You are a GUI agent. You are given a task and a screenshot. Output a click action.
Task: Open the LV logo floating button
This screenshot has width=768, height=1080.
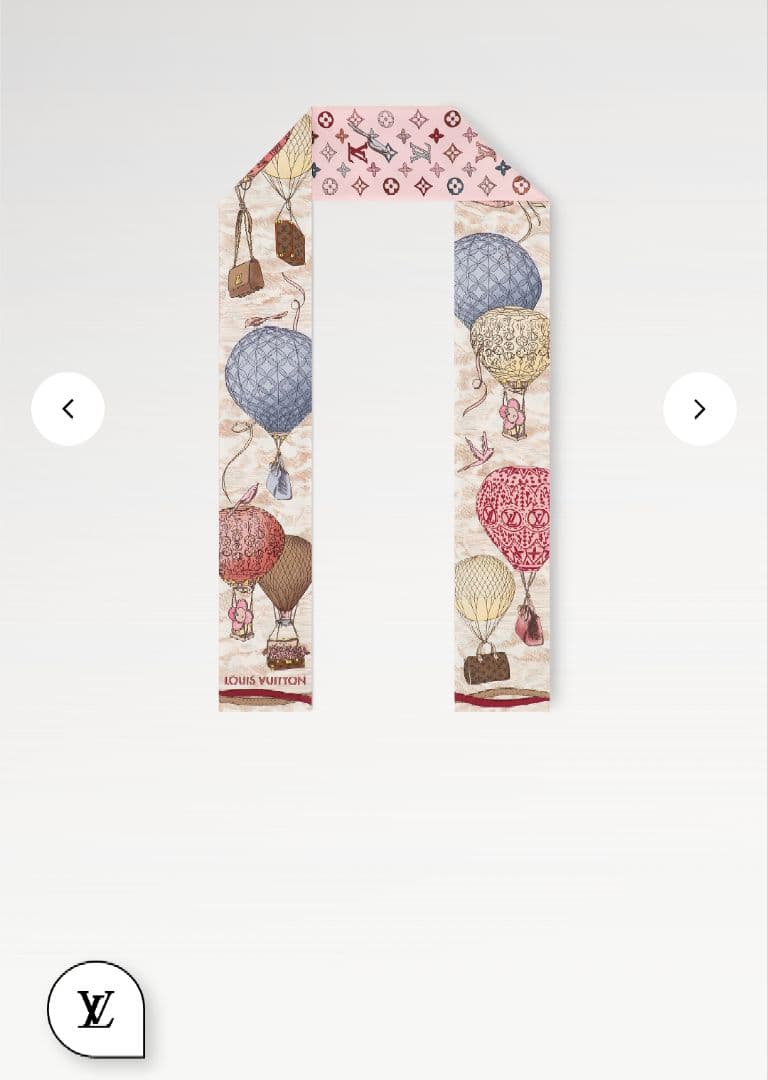[x=96, y=1009]
